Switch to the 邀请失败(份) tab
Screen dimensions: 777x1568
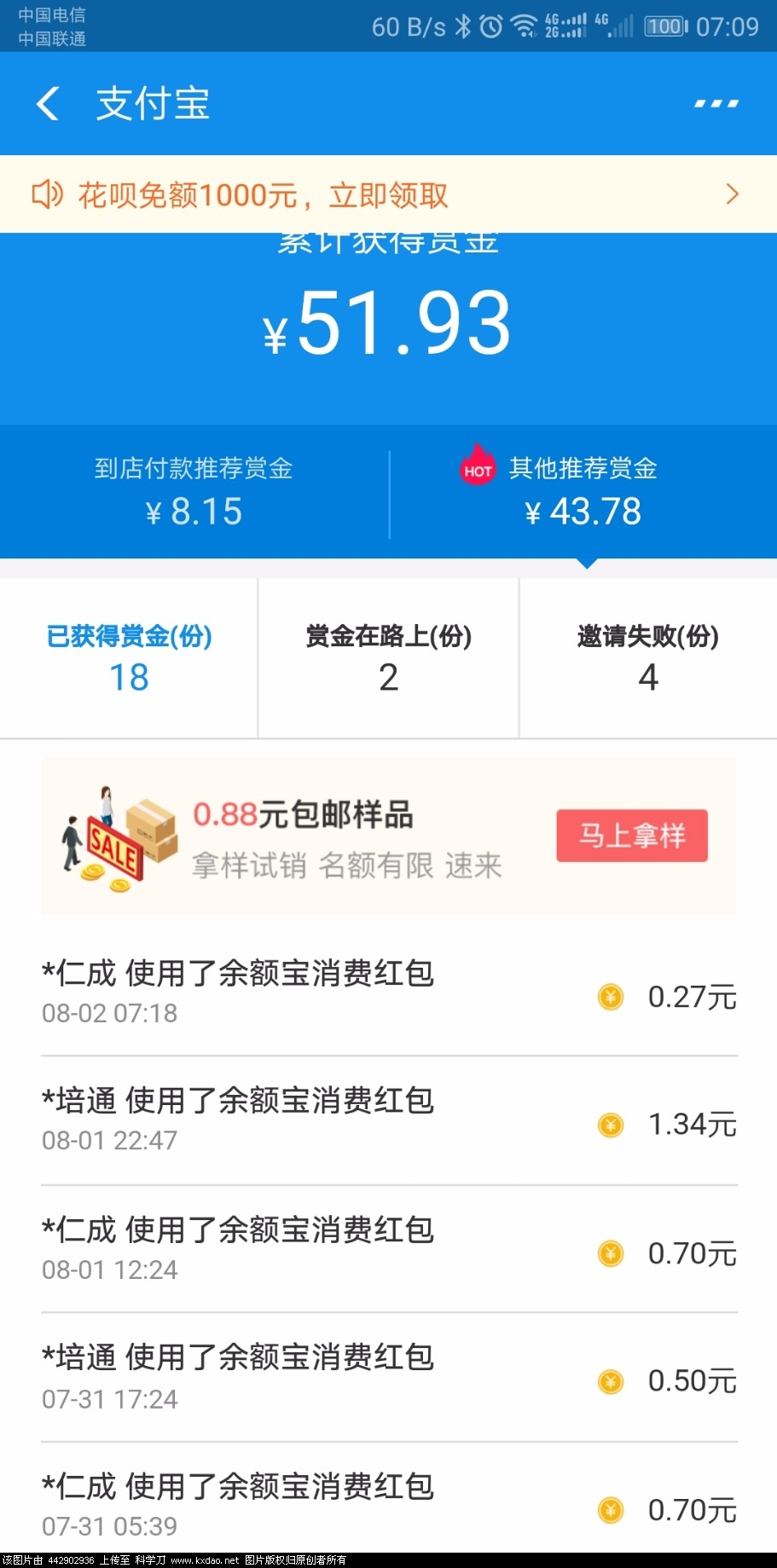tap(648, 657)
